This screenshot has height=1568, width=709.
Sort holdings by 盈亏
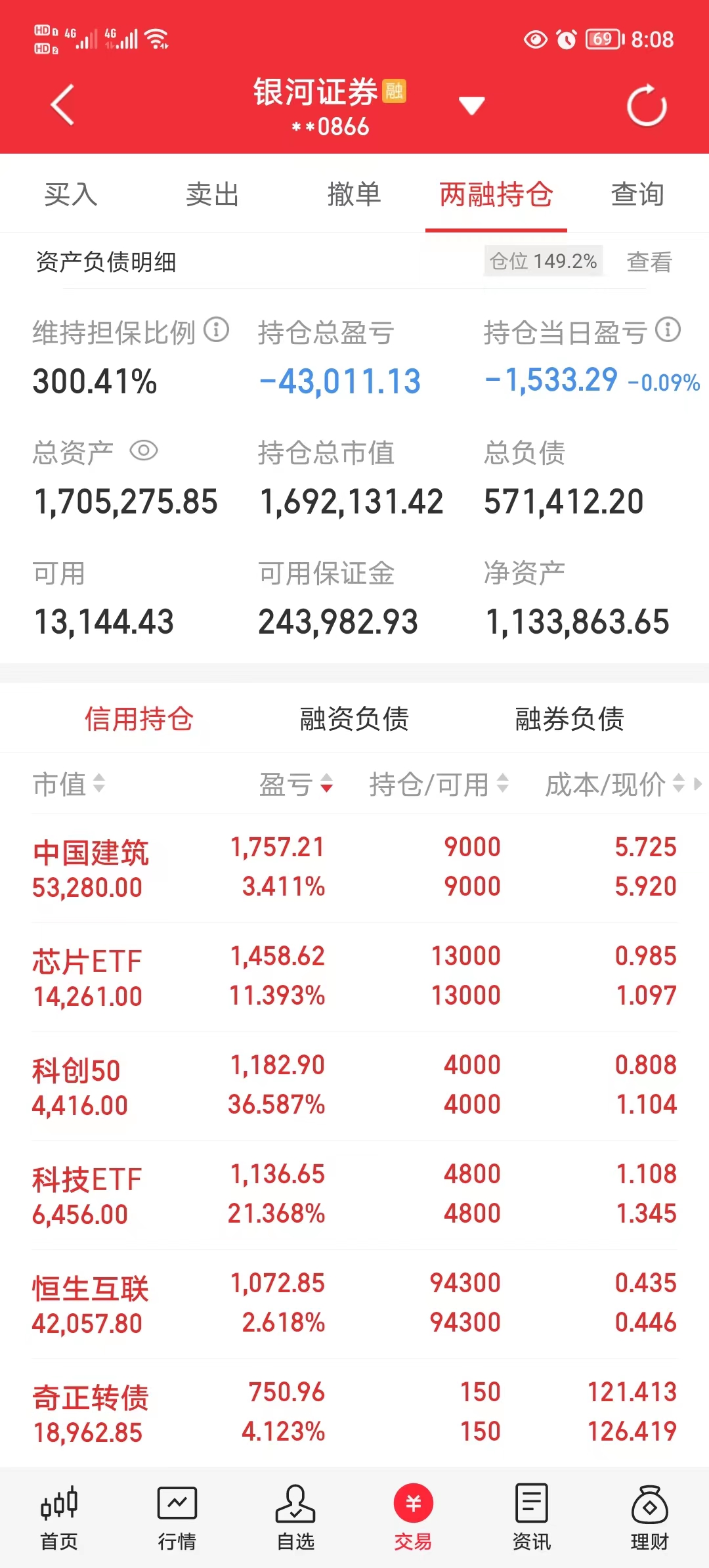click(295, 784)
